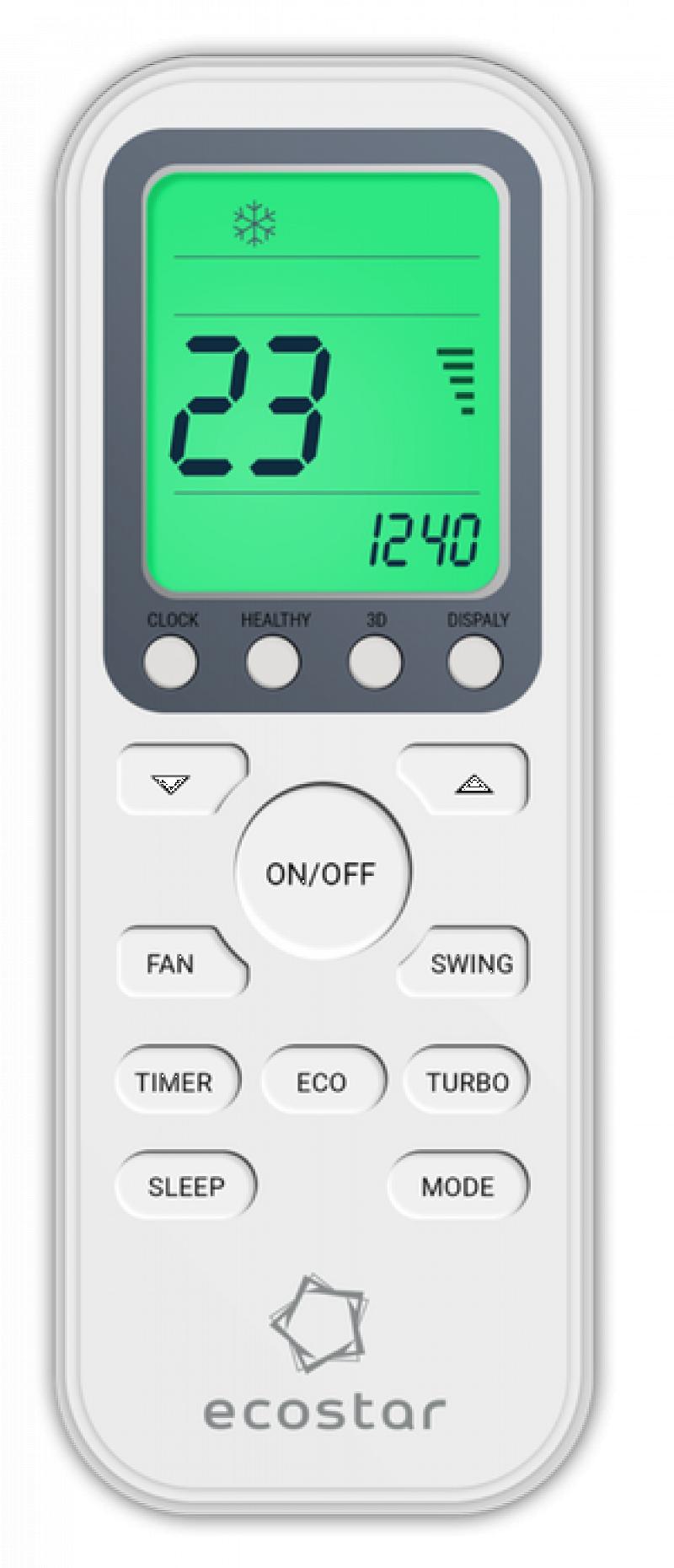Open TIMER setting
Screen dimensions: 674x1568
[x=175, y=1082]
